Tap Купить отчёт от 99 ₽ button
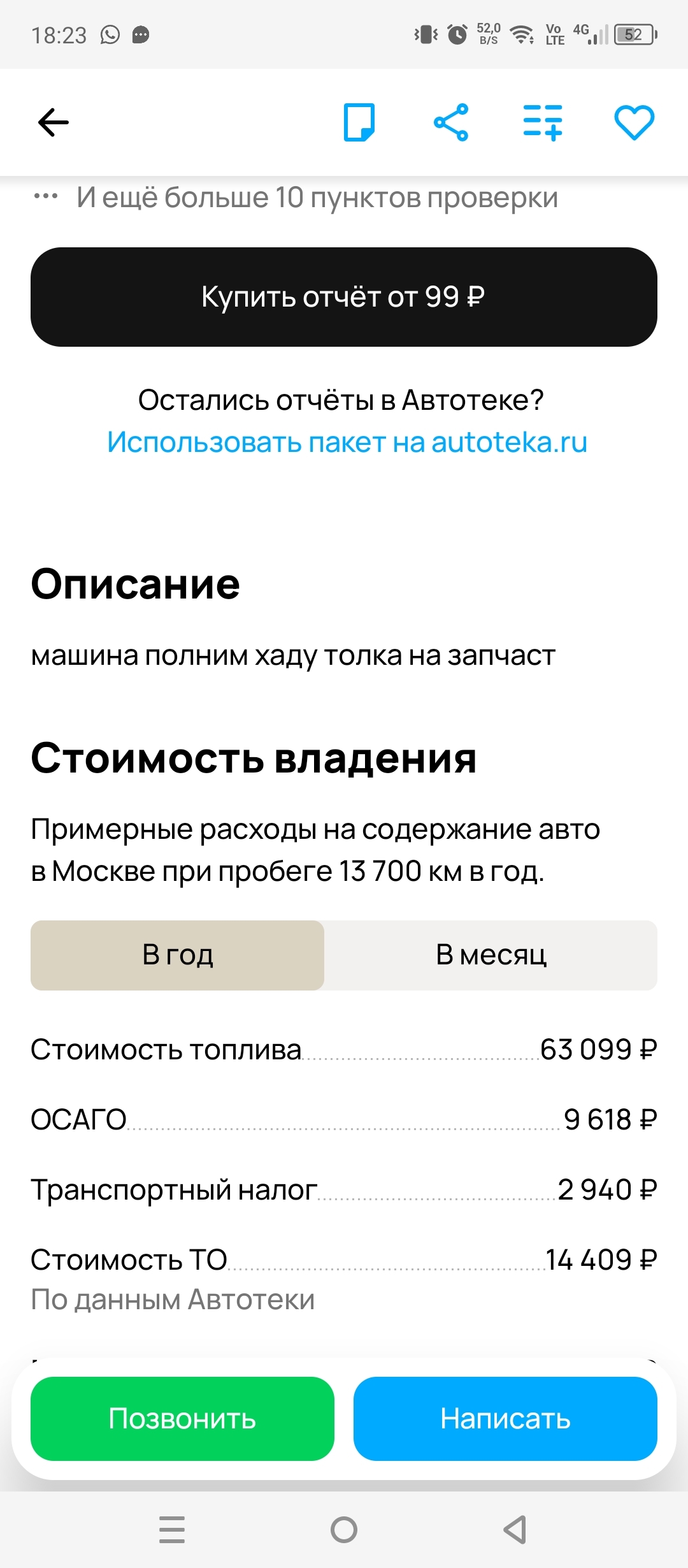 point(344,297)
